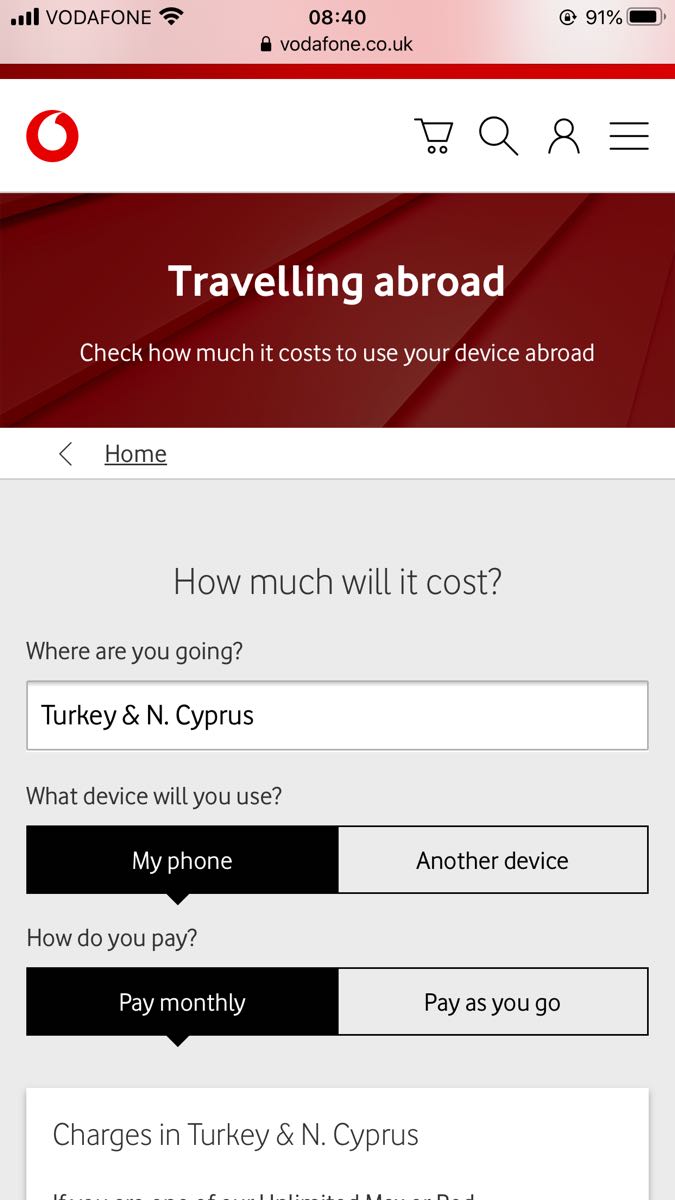Image resolution: width=675 pixels, height=1200 pixels.
Task: Switch to Another device
Action: click(x=492, y=860)
